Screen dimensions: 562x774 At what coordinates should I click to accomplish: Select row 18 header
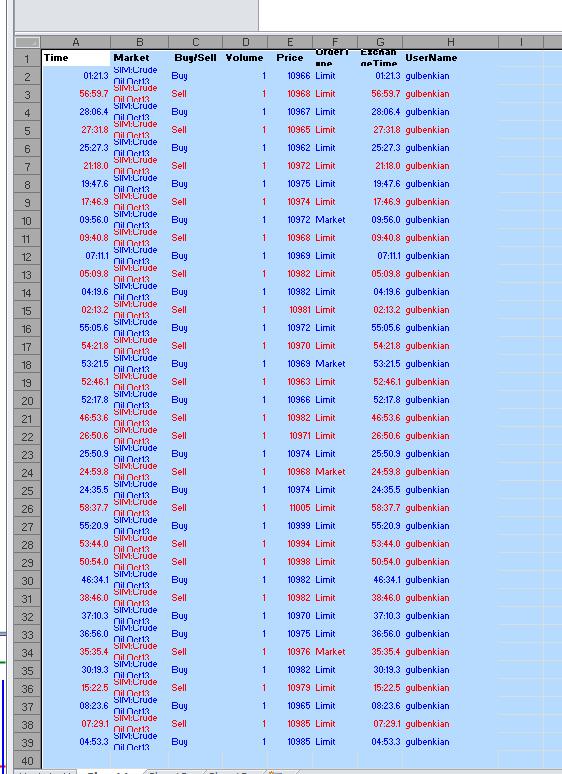coord(28,364)
